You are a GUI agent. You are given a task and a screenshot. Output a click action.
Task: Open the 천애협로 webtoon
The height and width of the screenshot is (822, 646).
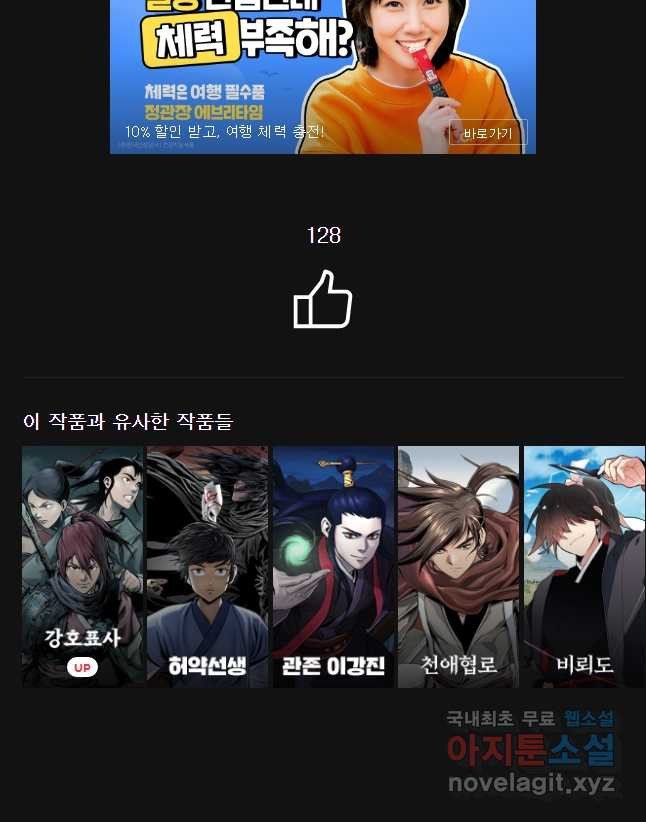click(458, 566)
